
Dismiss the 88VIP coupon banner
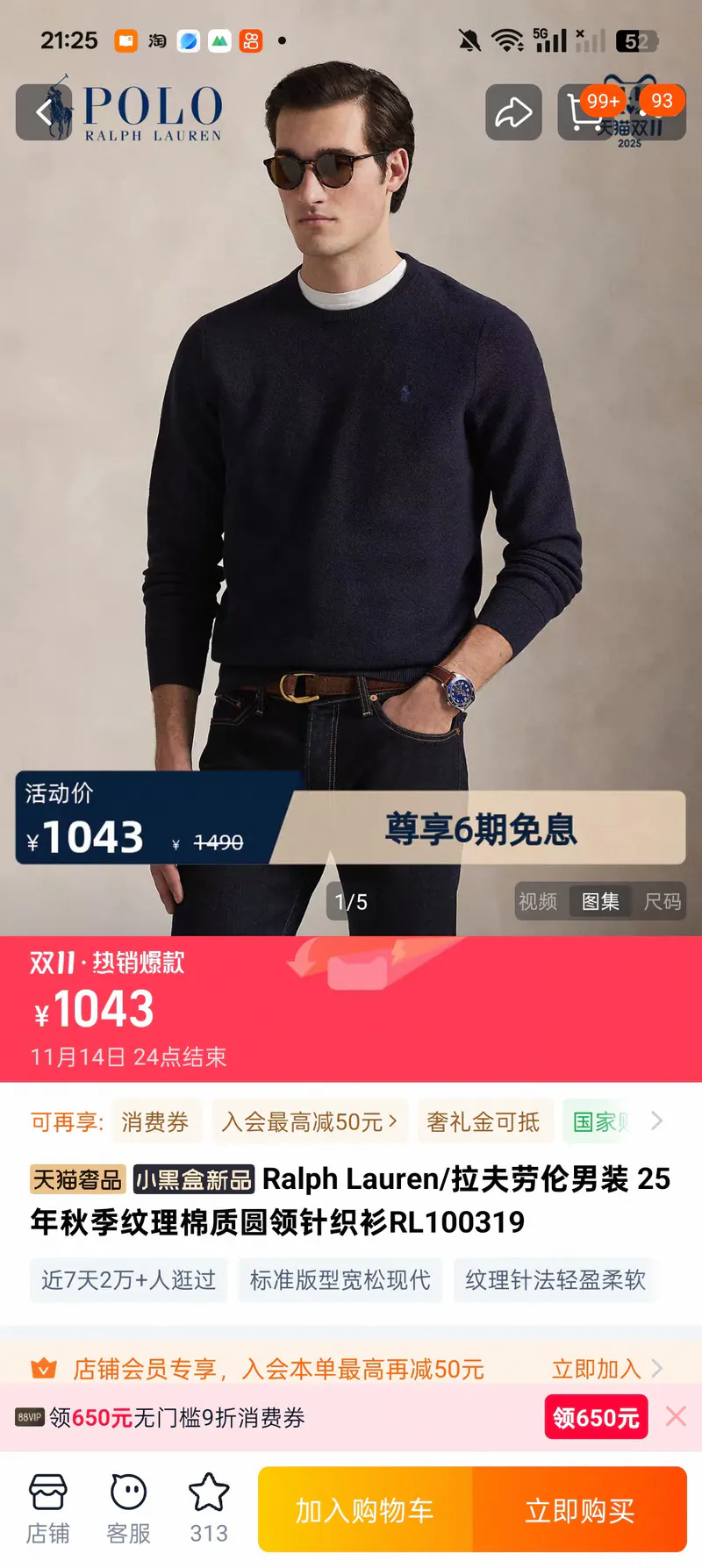point(676,1416)
